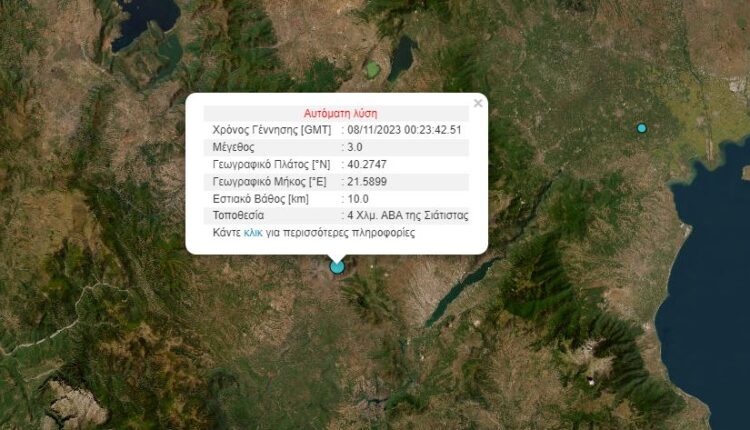750x430 pixels.
Task: Select the small earthquake marker near the sea
Action: coord(642,128)
